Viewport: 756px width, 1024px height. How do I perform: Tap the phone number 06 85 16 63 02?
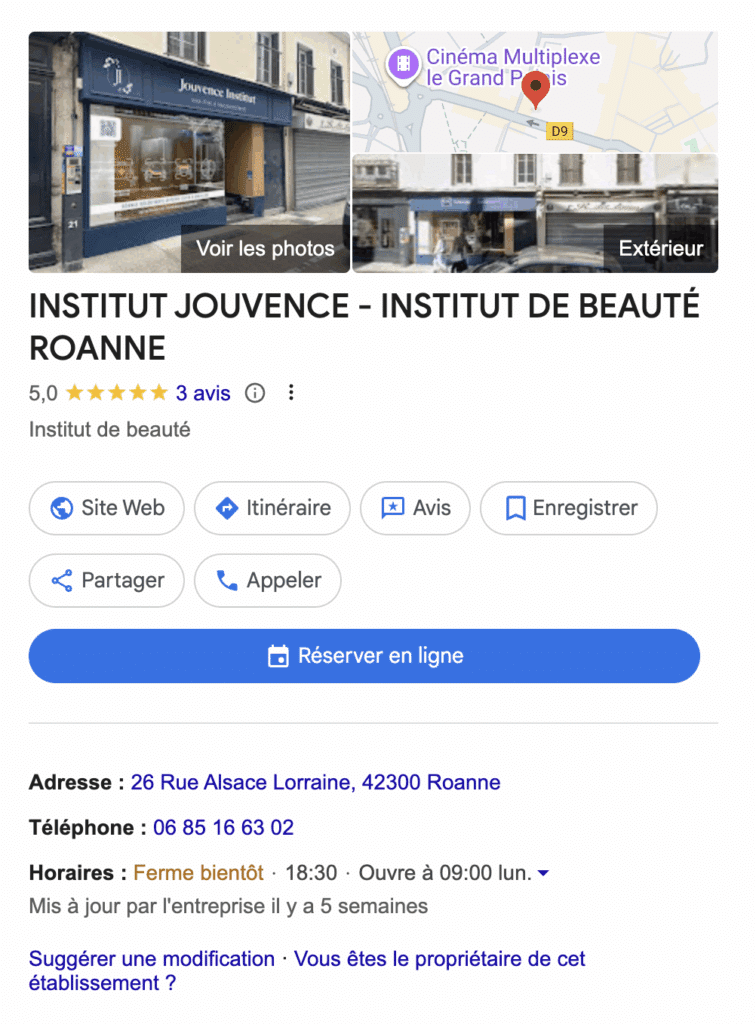[223, 828]
